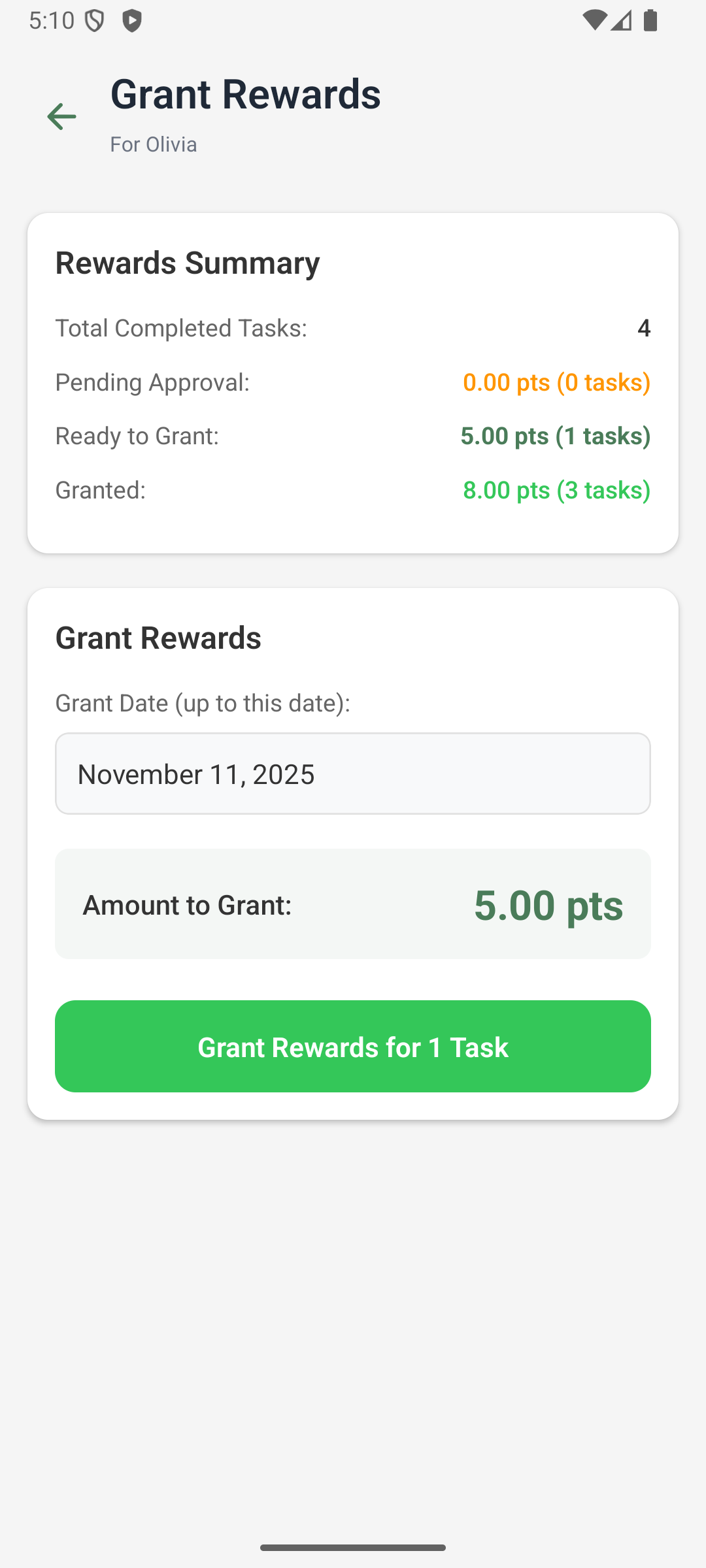Click the green back arrow
706x1568 pixels.
point(62,116)
